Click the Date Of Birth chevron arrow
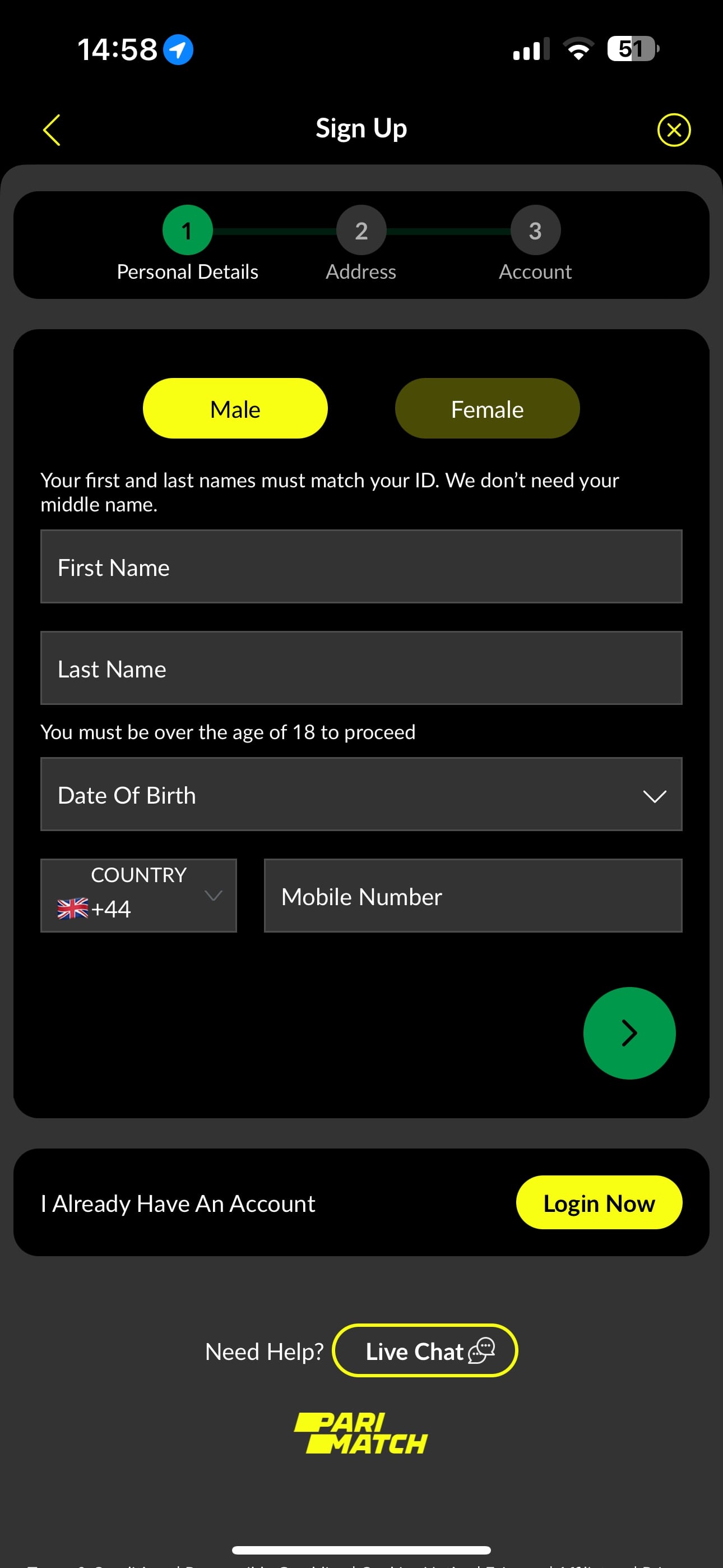 pyautogui.click(x=655, y=795)
